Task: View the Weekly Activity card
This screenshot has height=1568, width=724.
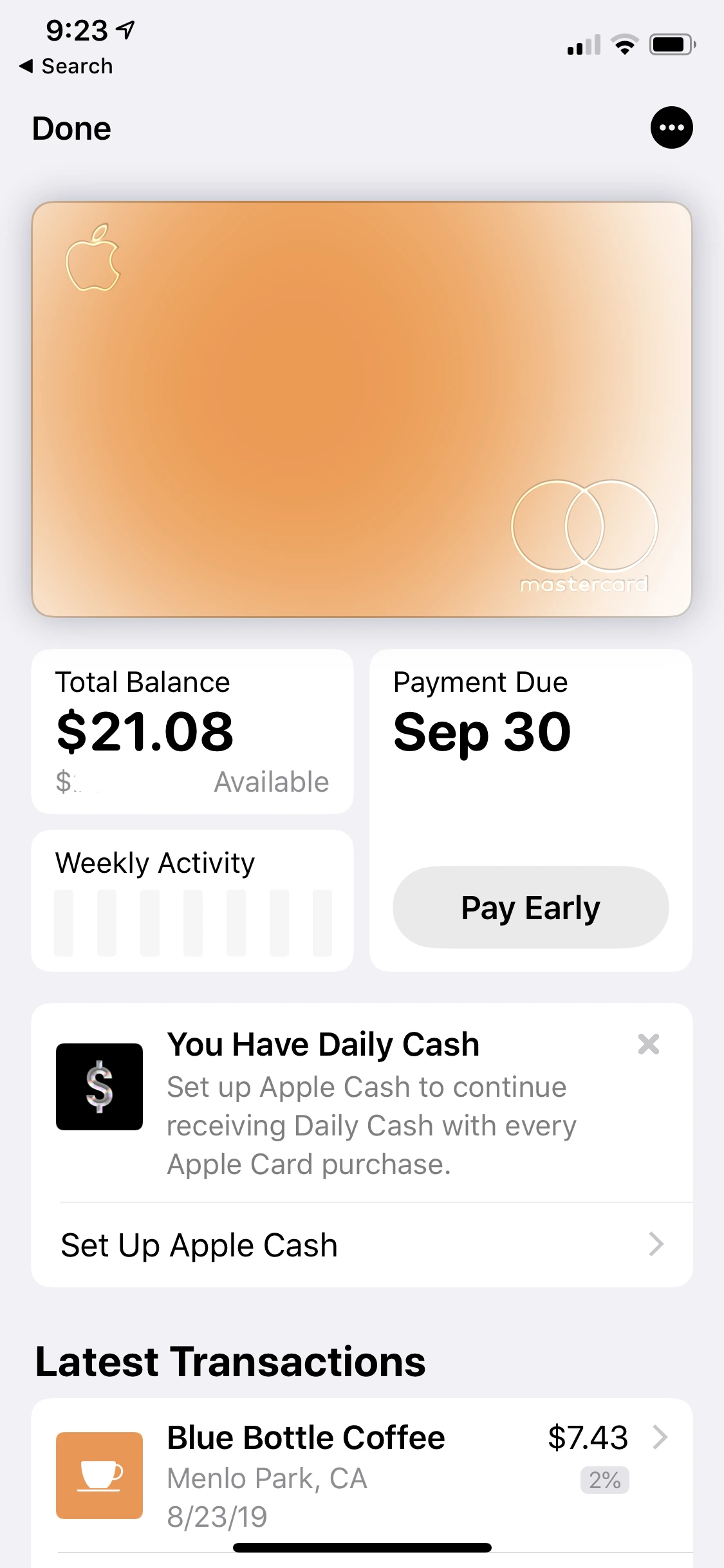Action: pos(192,901)
